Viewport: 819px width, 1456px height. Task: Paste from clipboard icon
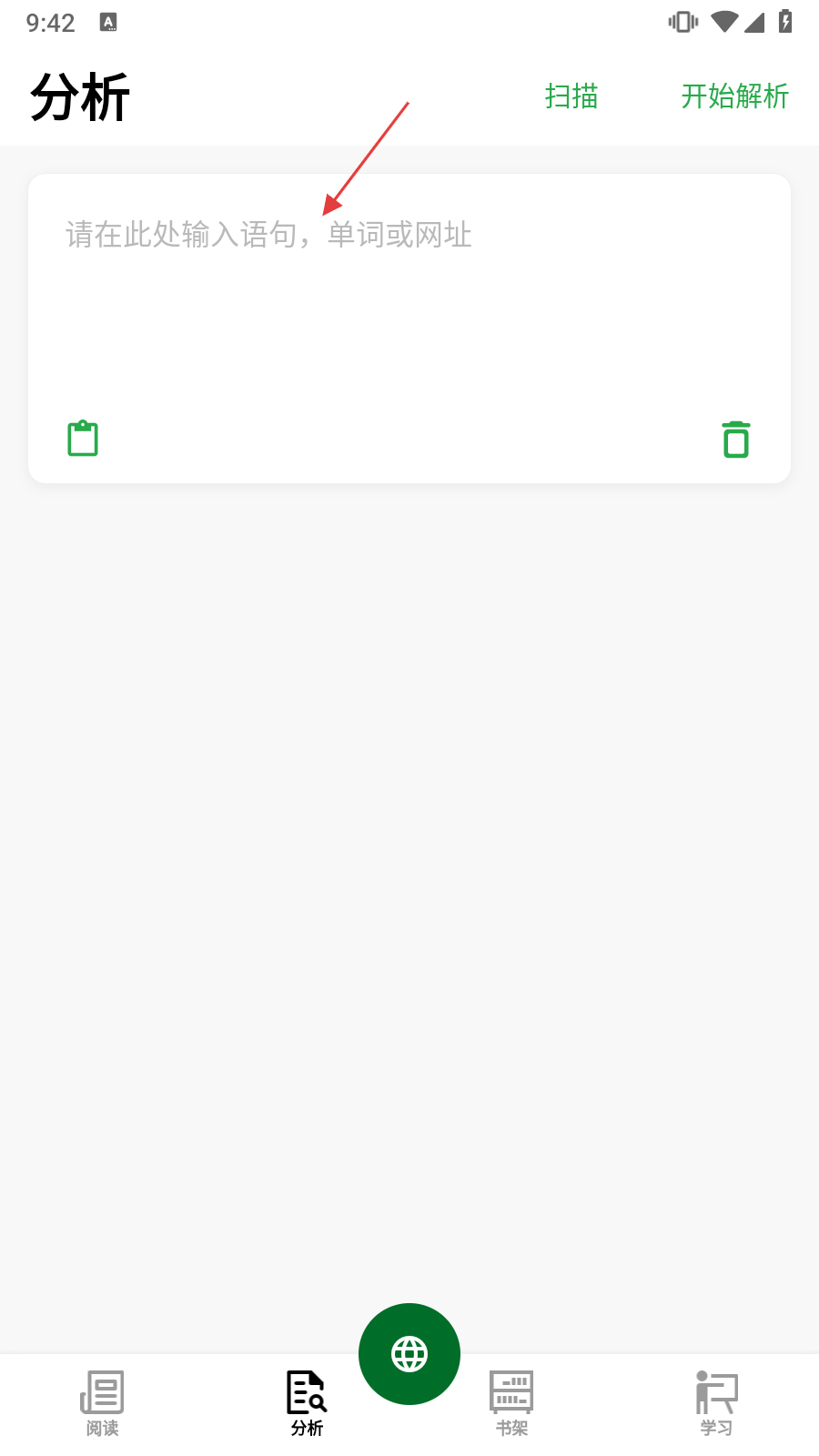(x=83, y=439)
